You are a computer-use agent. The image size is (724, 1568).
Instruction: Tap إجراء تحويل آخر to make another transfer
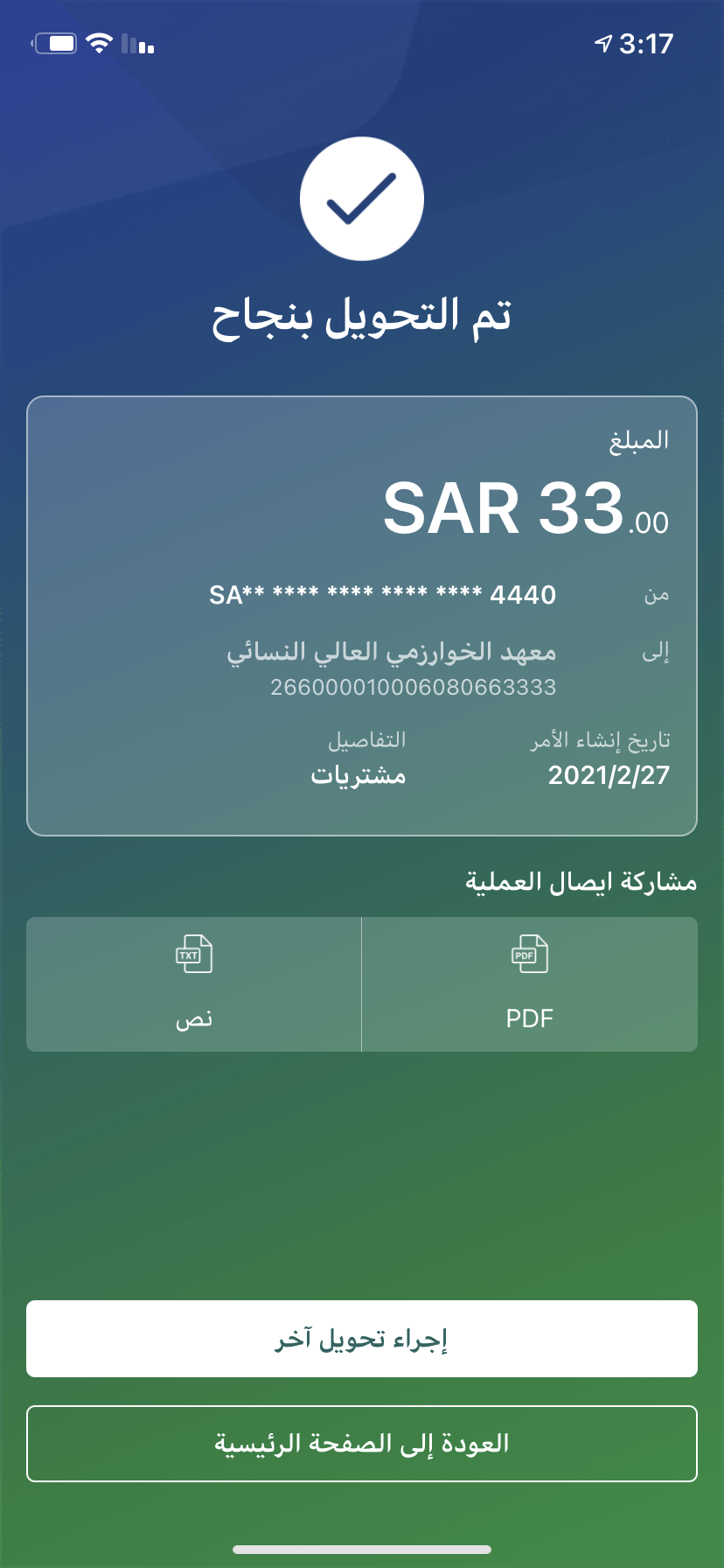coord(362,1339)
